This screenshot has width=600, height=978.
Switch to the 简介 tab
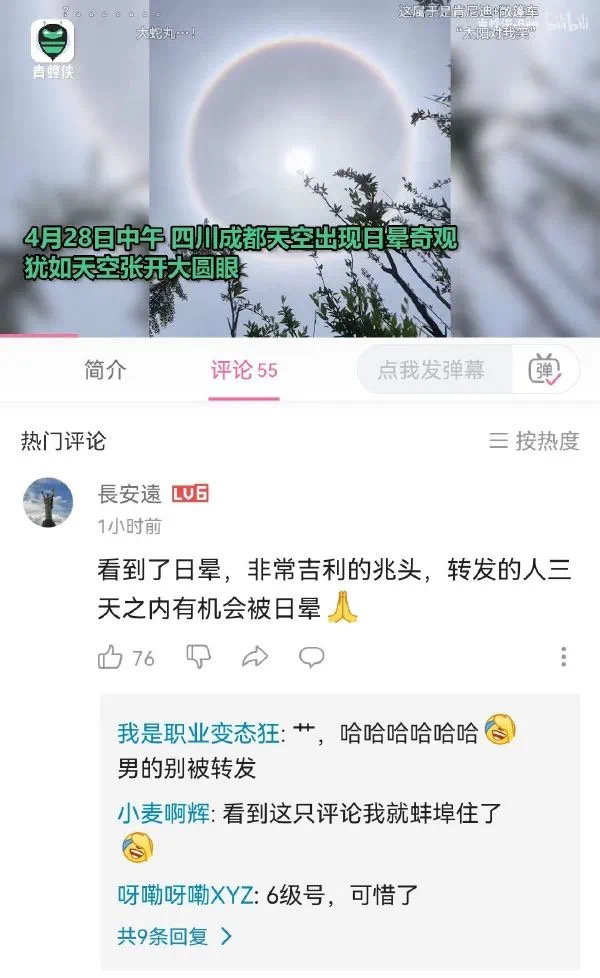[104, 370]
